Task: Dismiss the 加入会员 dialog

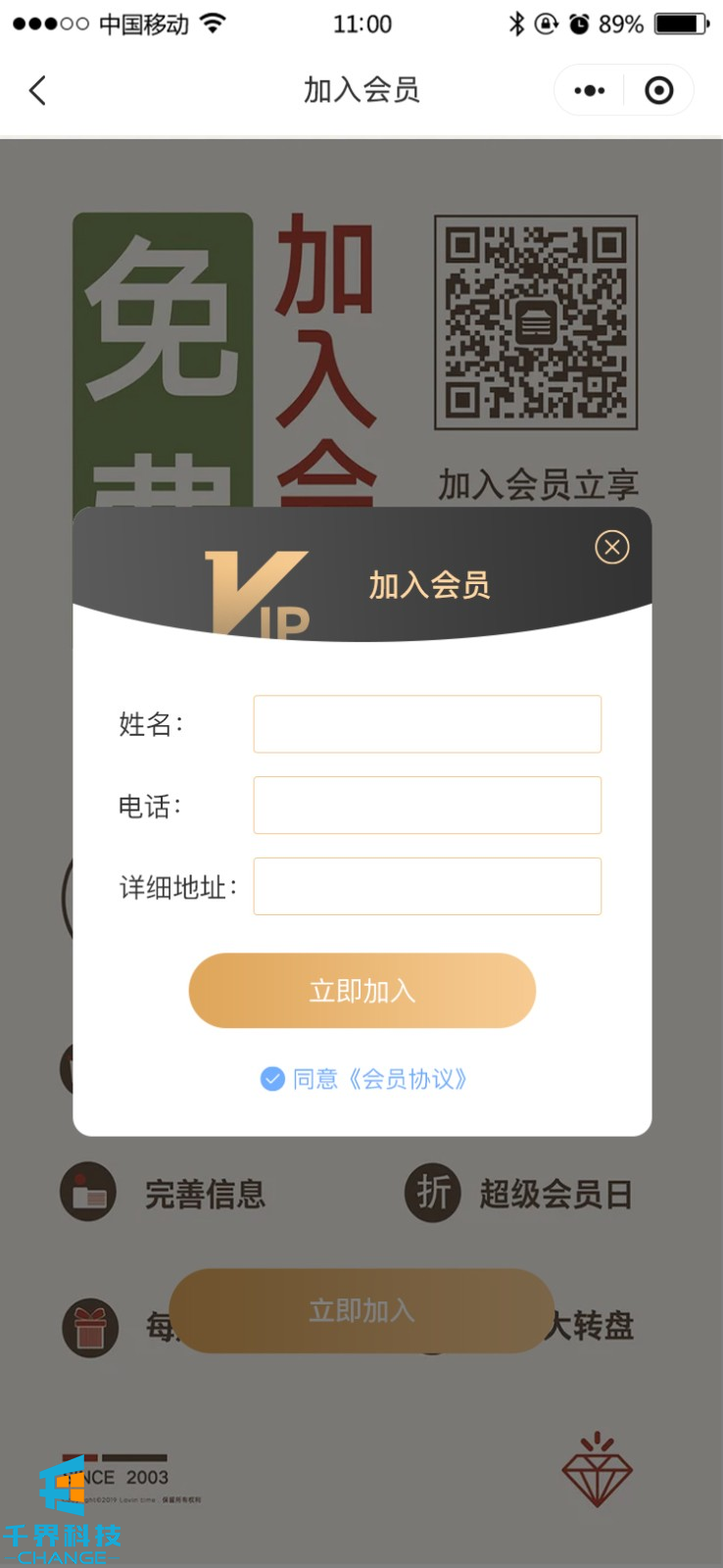Action: (x=612, y=547)
